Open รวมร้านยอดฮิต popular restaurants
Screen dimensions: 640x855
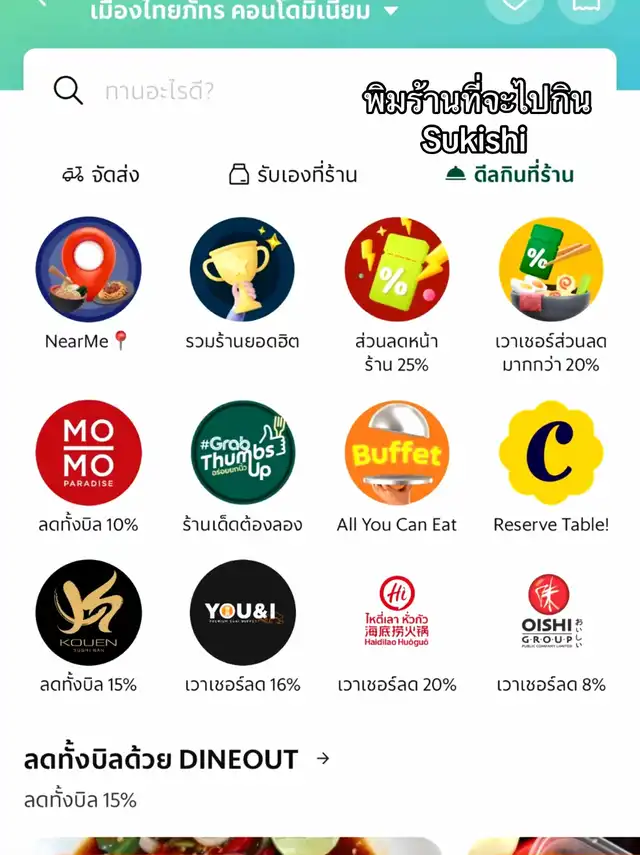pyautogui.click(x=242, y=270)
